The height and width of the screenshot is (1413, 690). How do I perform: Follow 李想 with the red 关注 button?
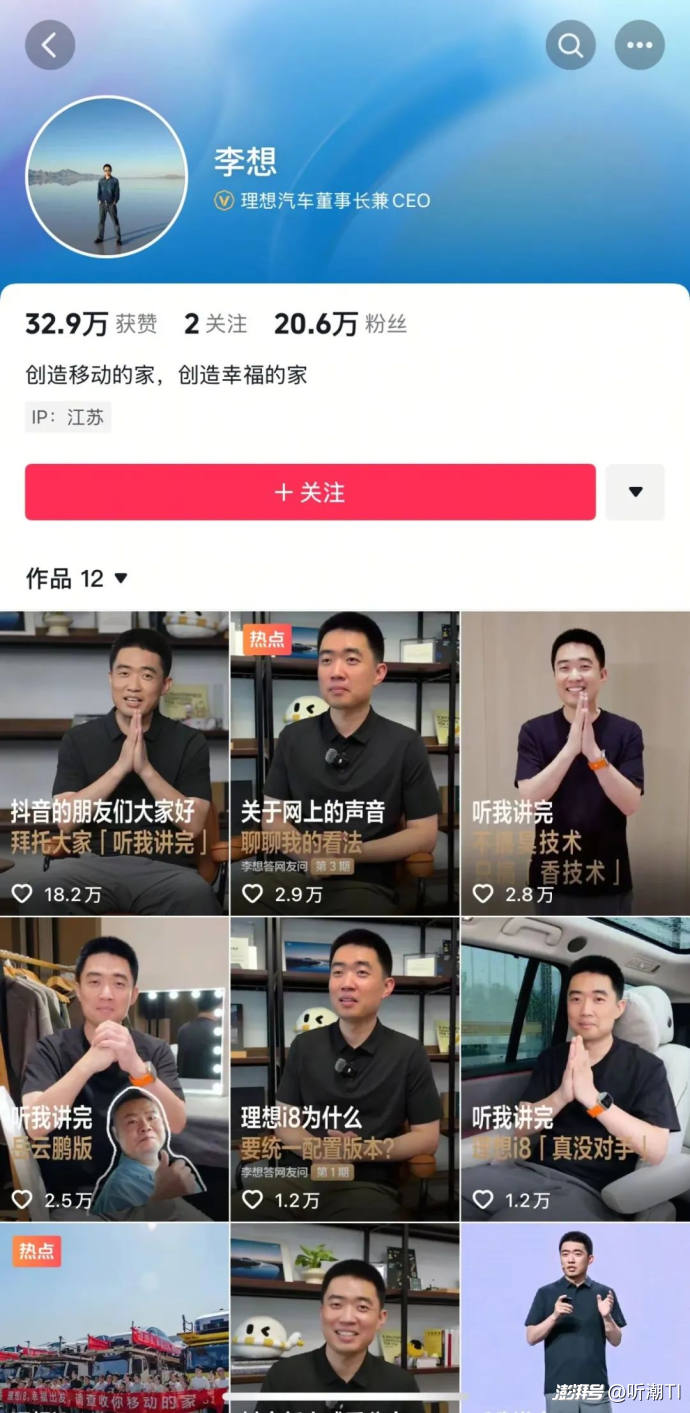[310, 492]
